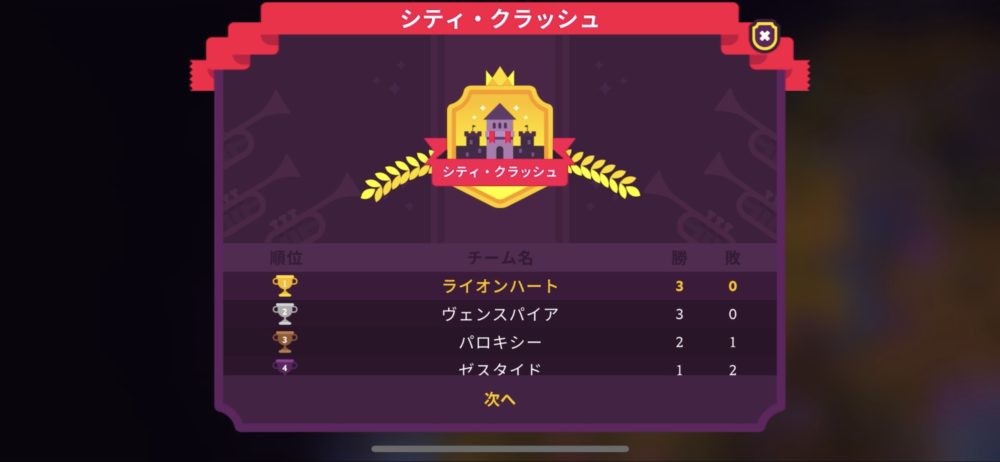Close the シティ・クラッシュ results dialog
The height and width of the screenshot is (462, 1000).
coord(764,36)
